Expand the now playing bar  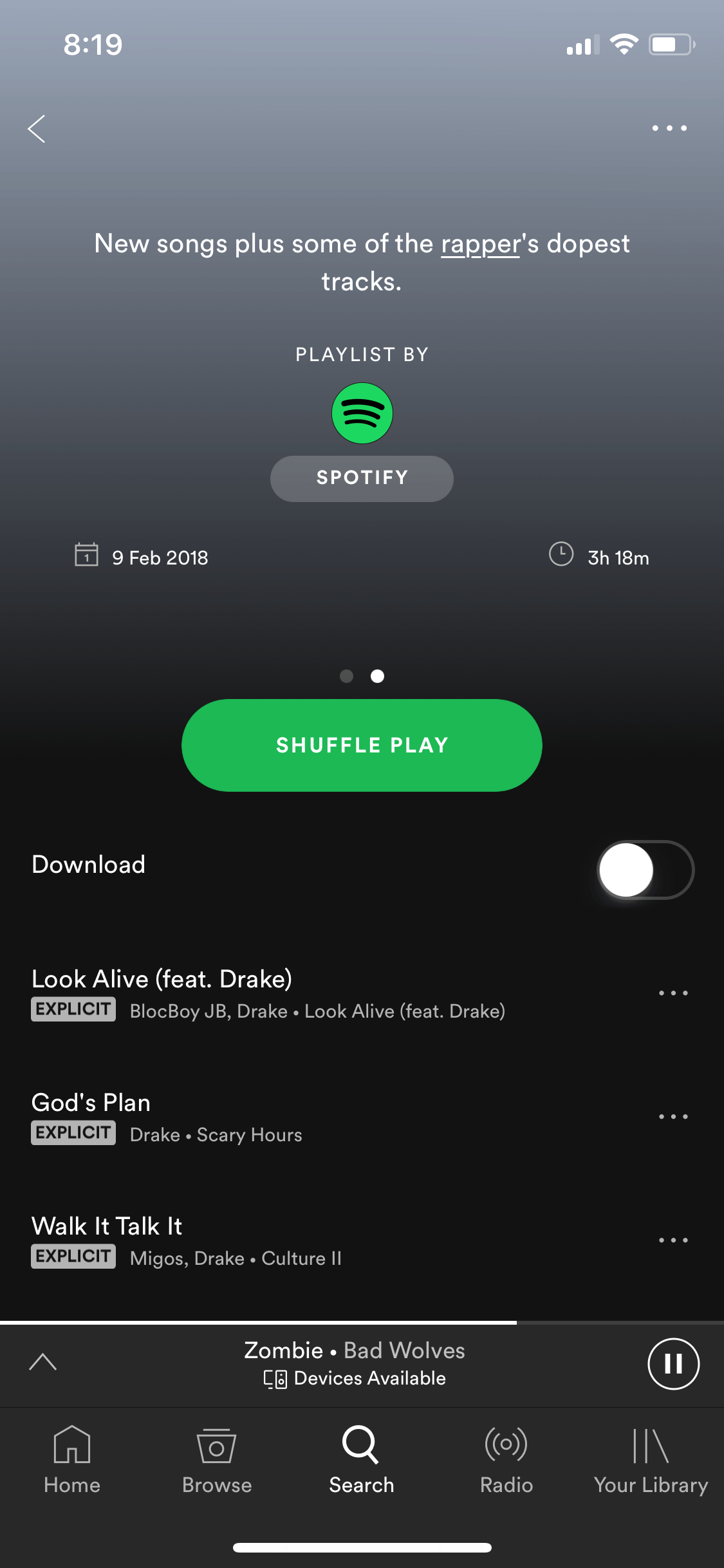[x=43, y=1361]
